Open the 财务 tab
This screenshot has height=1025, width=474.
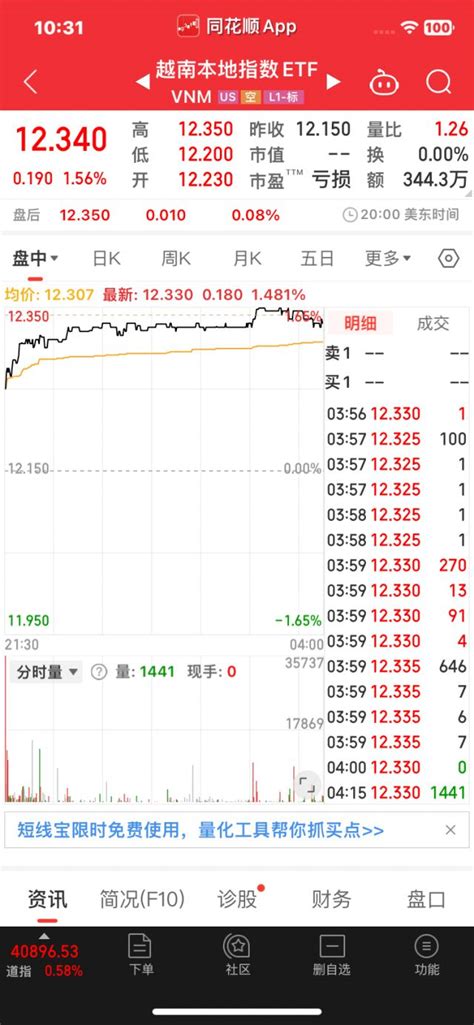331,899
